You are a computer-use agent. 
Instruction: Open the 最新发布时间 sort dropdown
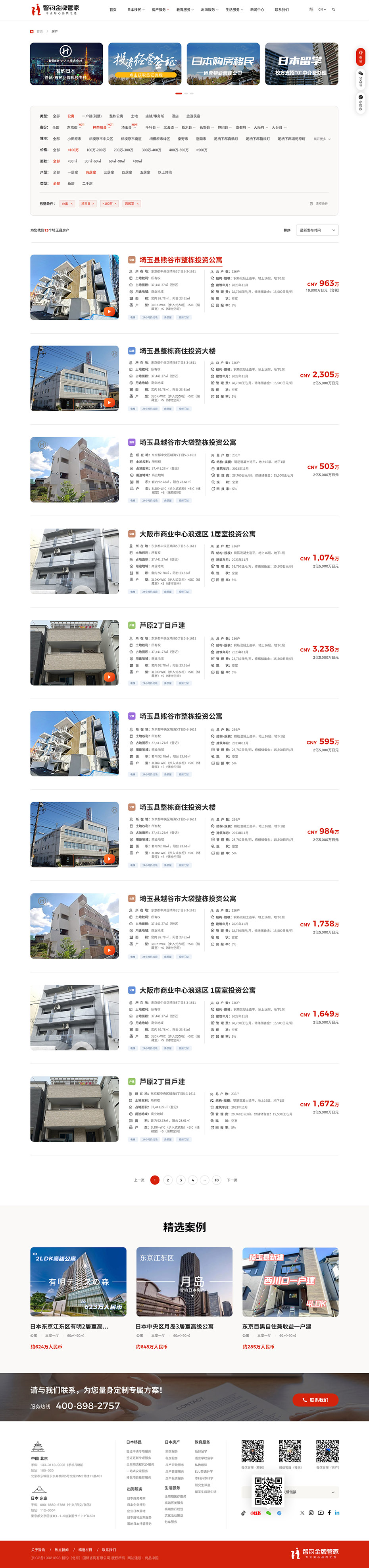317,230
